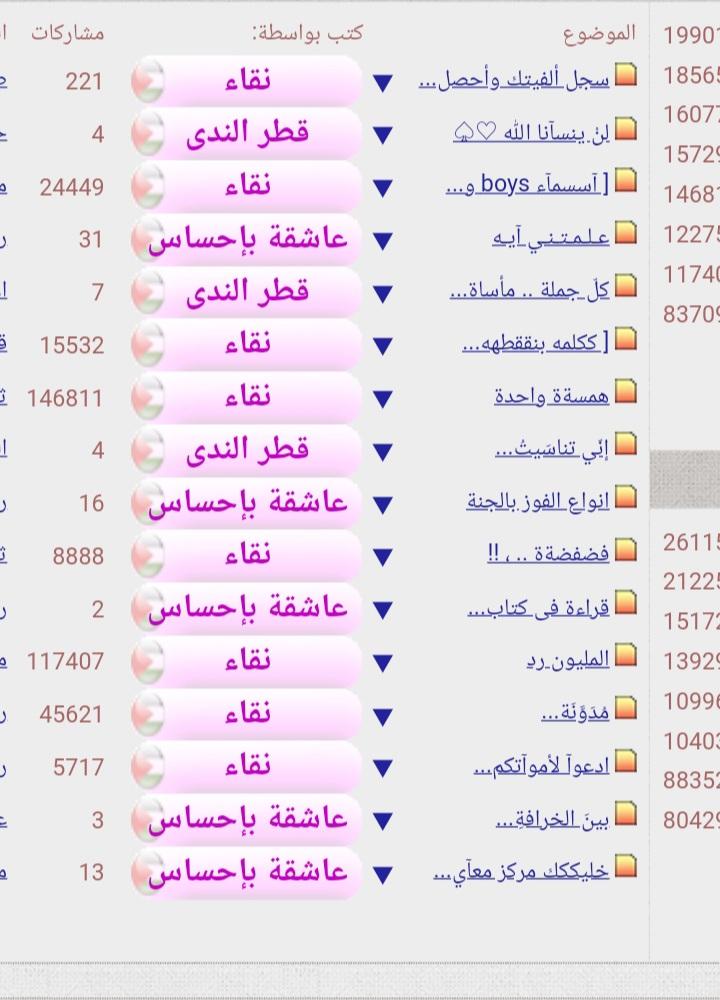Open the topic سجل ألفيتك وأحصل
This screenshot has width=720, height=1000.
click(x=514, y=80)
